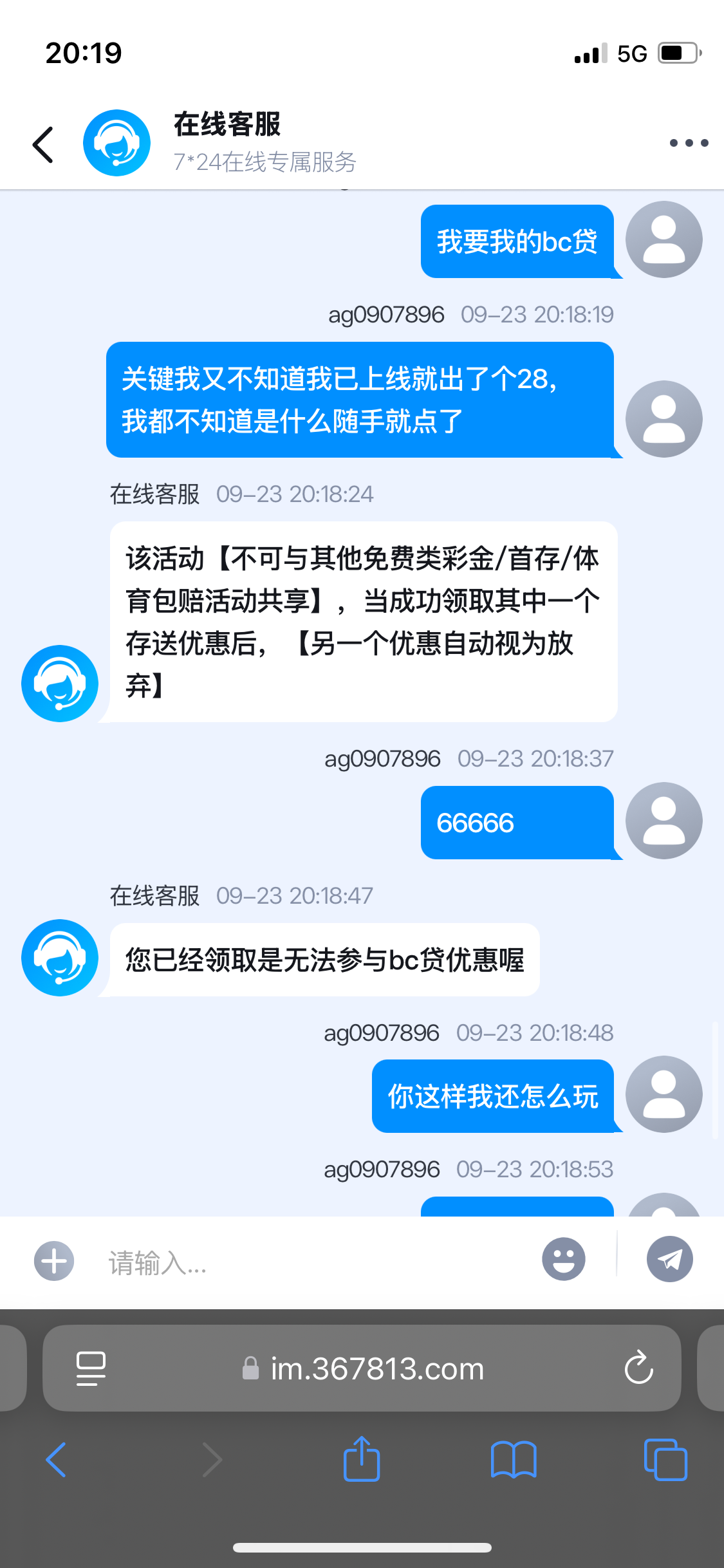Screen dimensions: 724x1568
Task: Navigate back in Safari toolbar
Action: coord(56,1459)
